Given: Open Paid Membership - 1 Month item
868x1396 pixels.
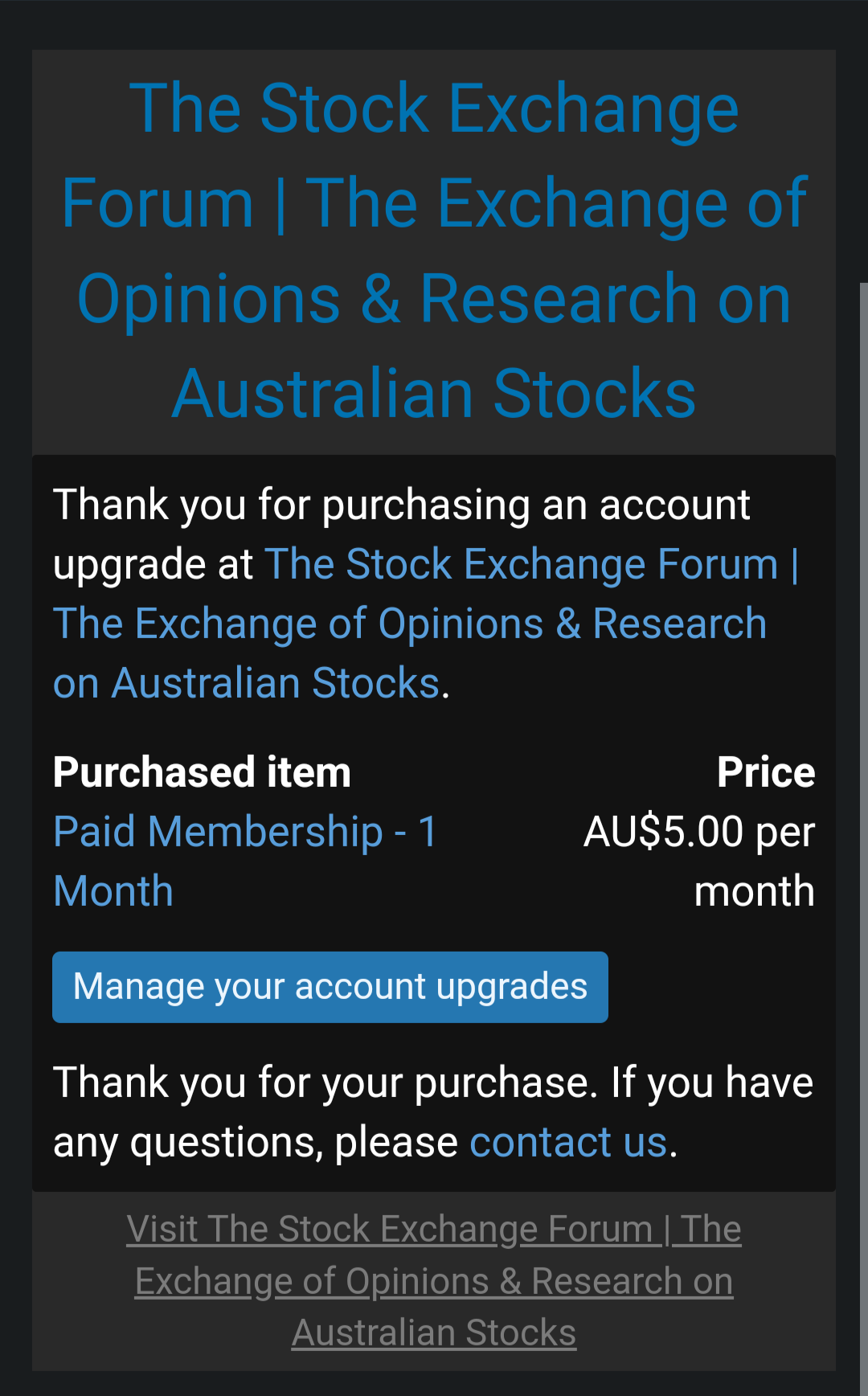Looking at the screenshot, I should (x=245, y=833).
